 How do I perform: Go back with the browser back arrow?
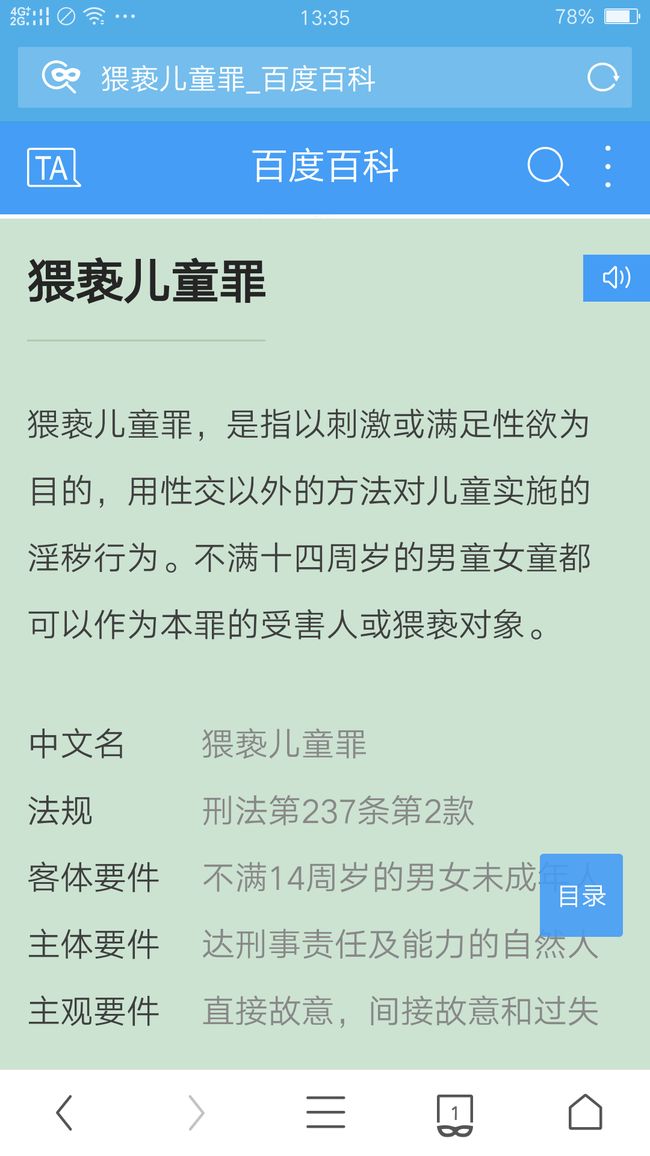point(65,1113)
